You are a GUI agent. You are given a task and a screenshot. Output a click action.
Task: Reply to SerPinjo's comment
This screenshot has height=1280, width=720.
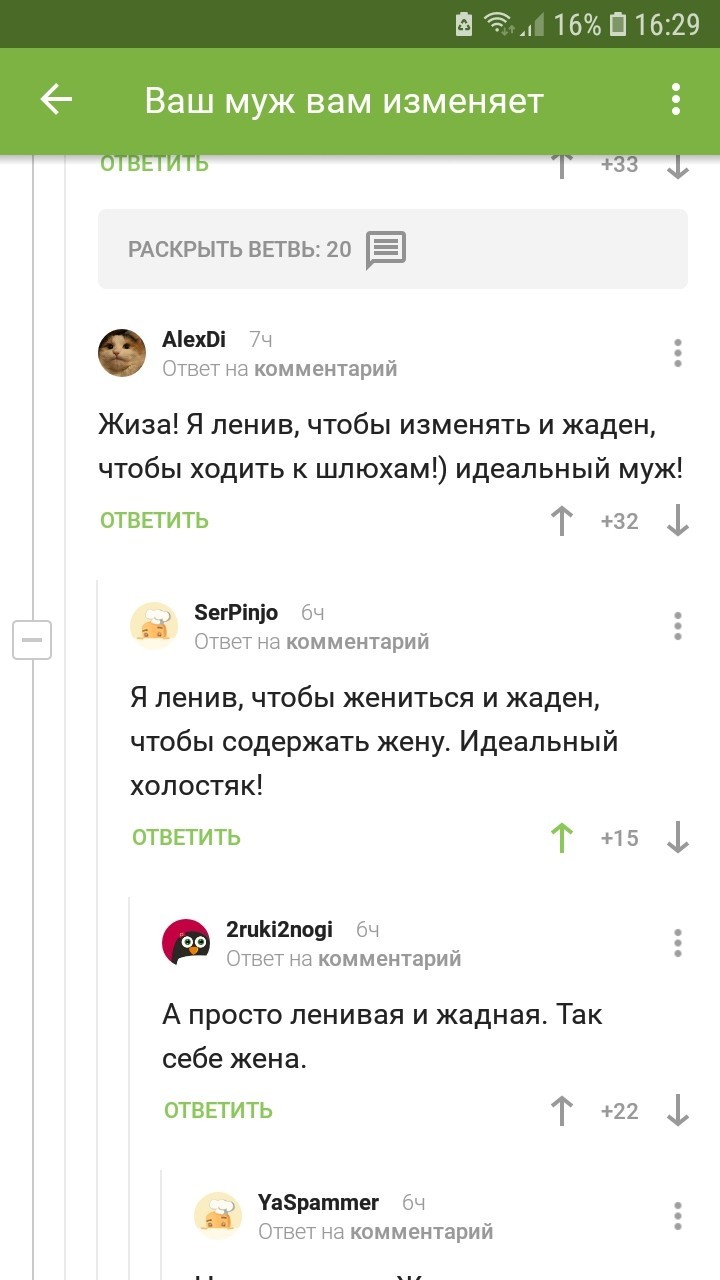coord(186,837)
